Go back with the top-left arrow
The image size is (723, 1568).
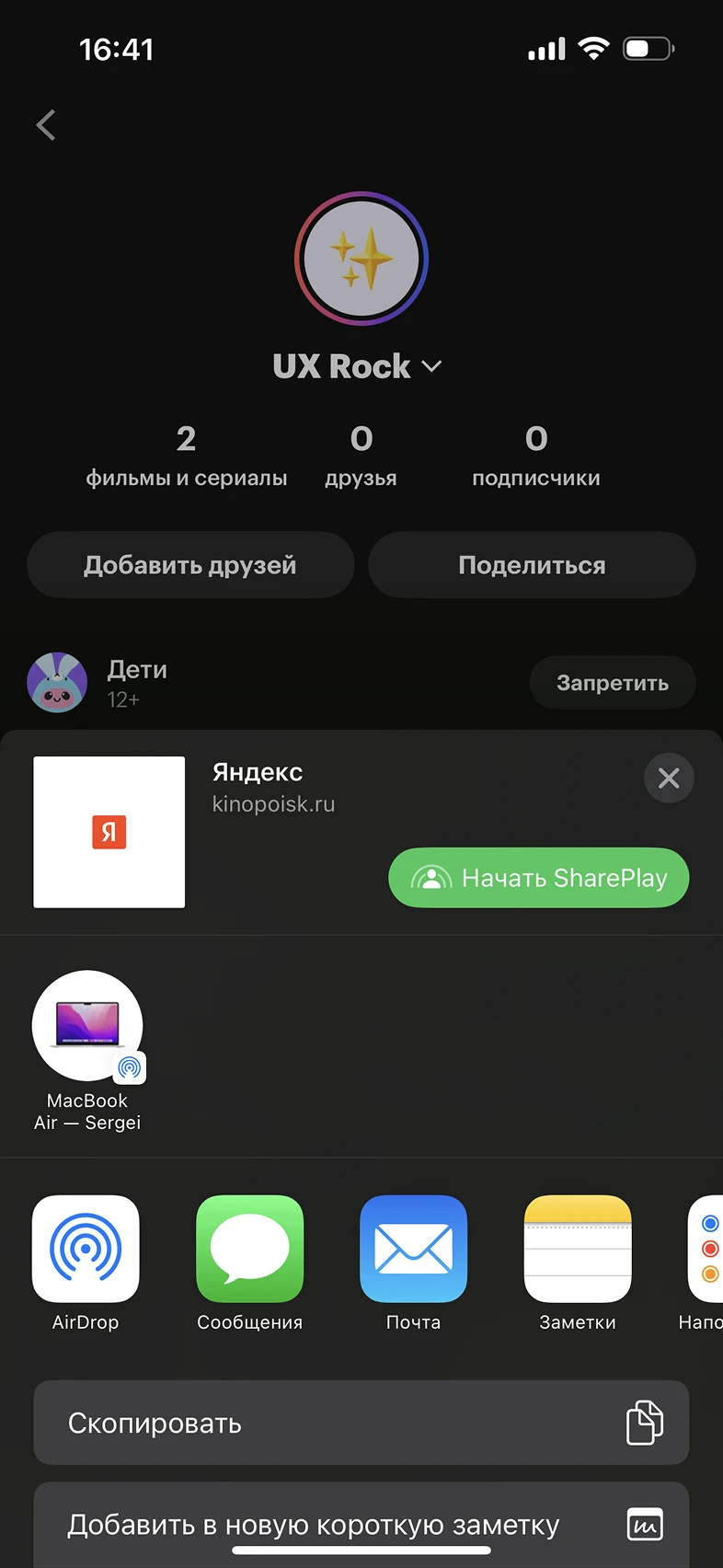pyautogui.click(x=46, y=125)
